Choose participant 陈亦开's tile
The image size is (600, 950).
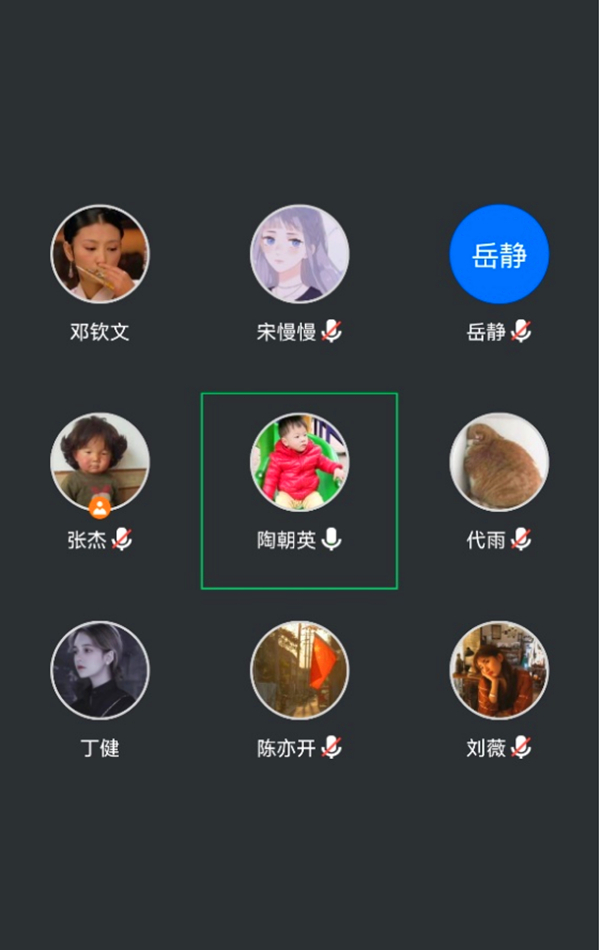(x=299, y=670)
